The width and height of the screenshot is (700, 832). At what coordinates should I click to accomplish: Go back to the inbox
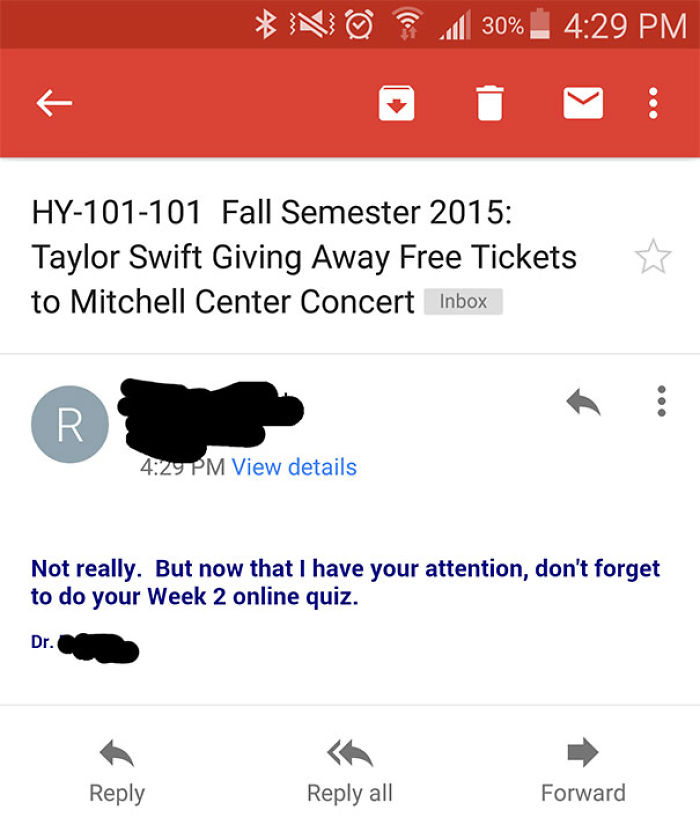(54, 102)
